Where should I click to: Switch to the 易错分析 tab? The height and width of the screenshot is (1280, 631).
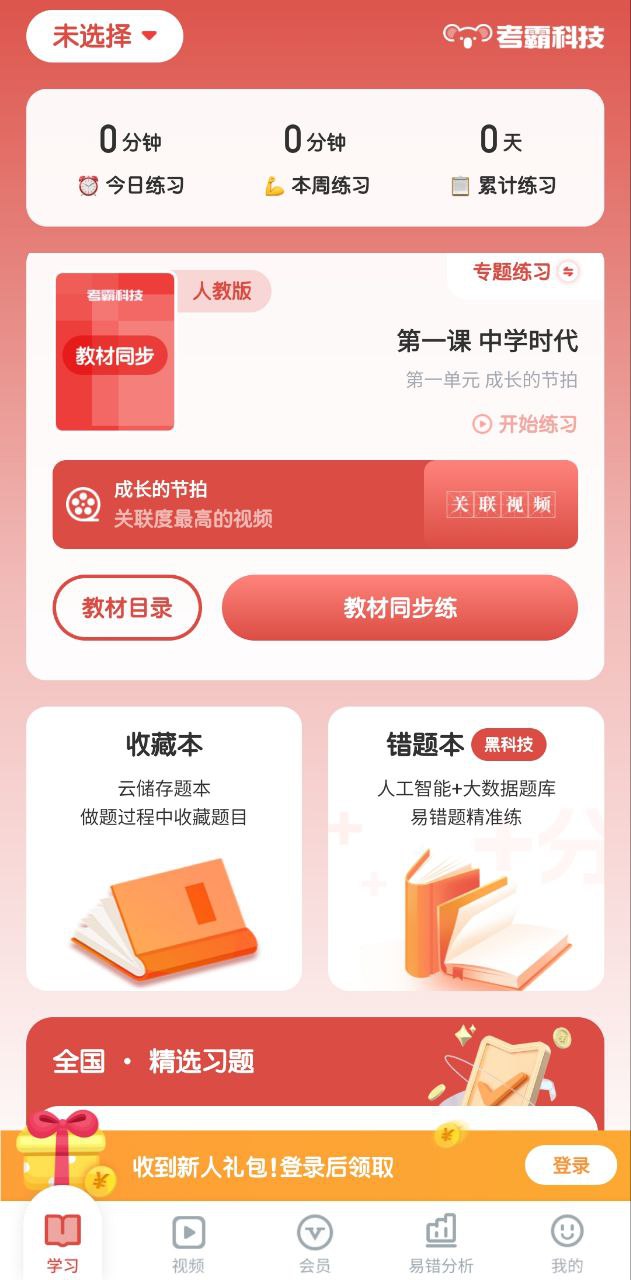pos(441,1244)
